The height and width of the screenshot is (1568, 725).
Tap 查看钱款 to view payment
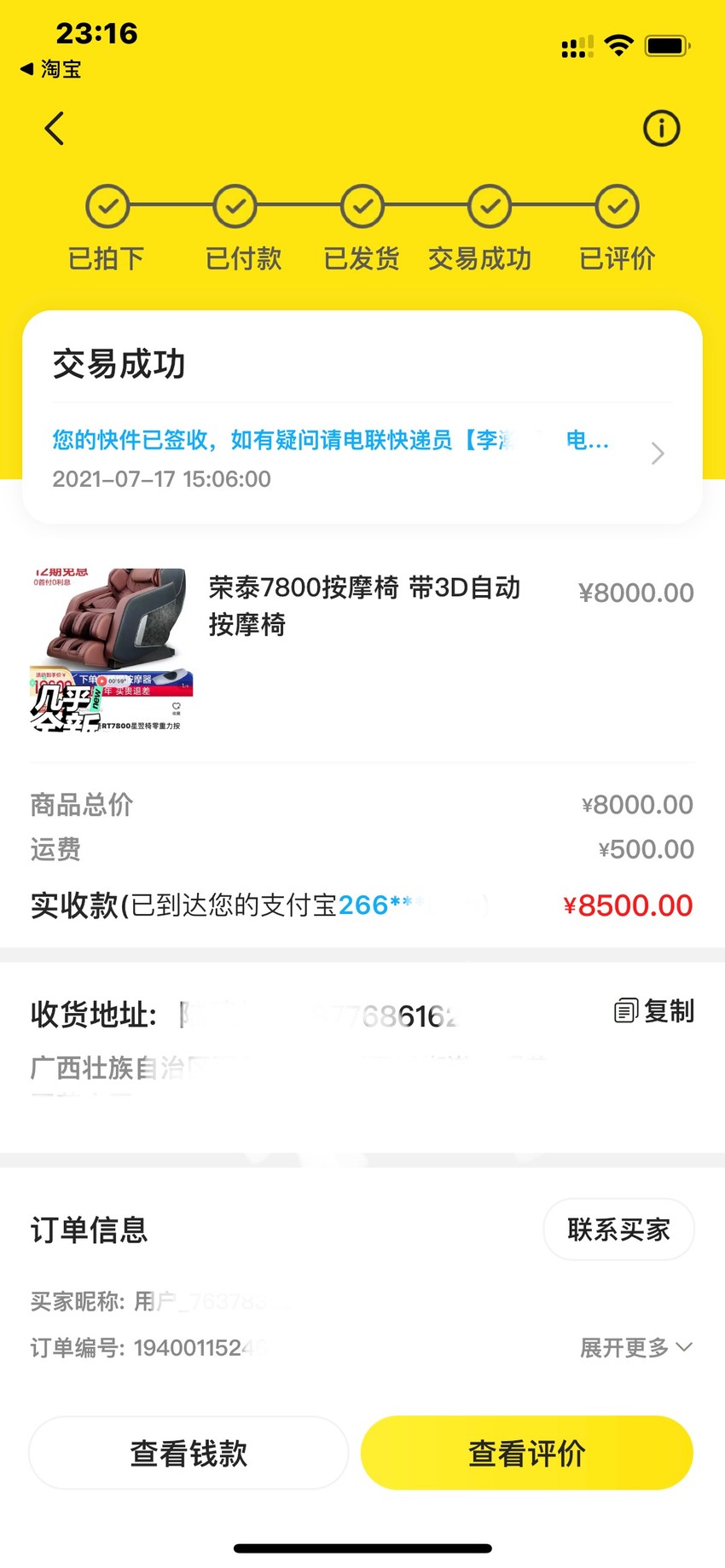(x=188, y=1453)
